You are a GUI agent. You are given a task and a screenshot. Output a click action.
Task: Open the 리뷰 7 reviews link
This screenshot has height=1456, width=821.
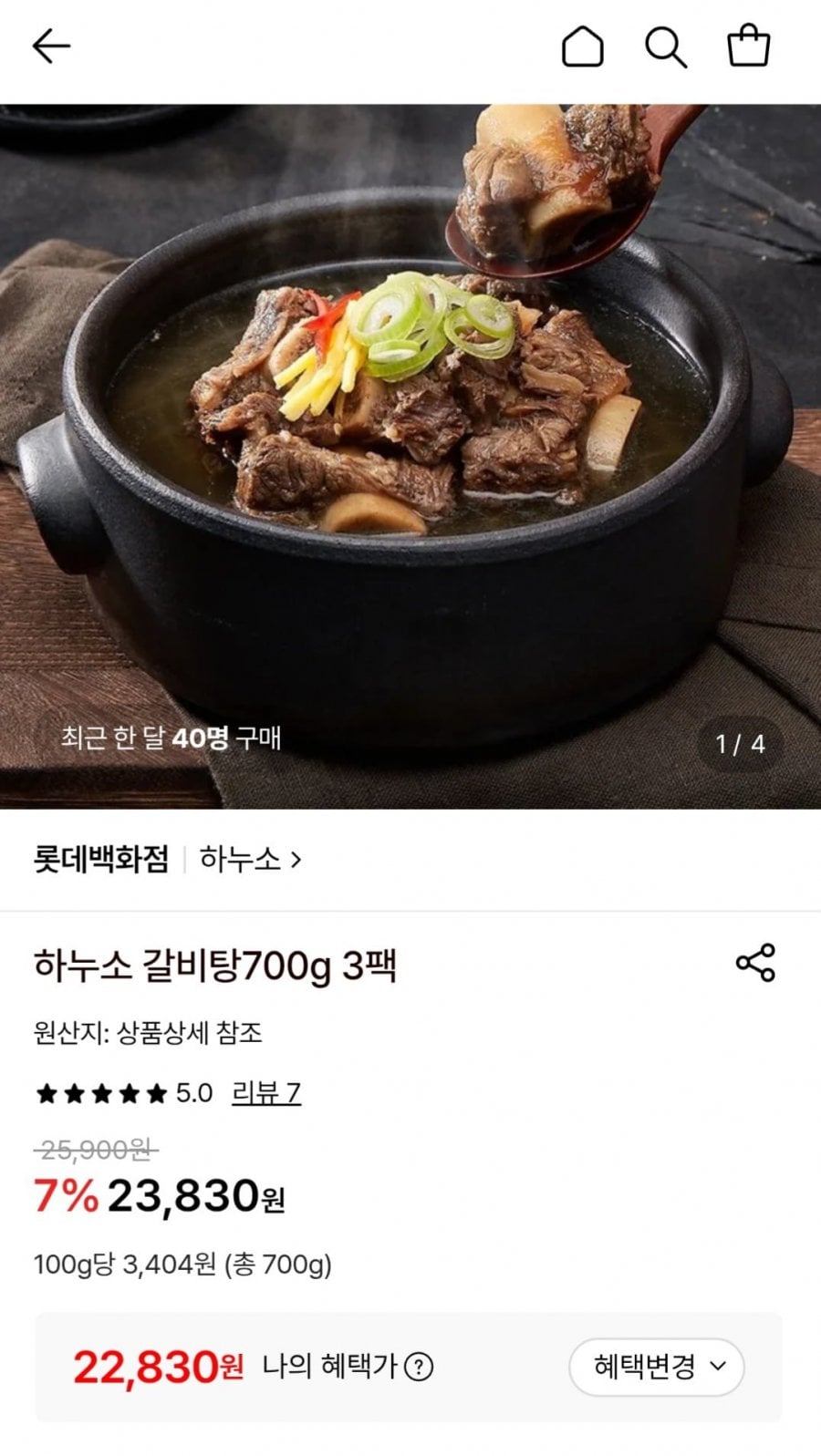(266, 1092)
